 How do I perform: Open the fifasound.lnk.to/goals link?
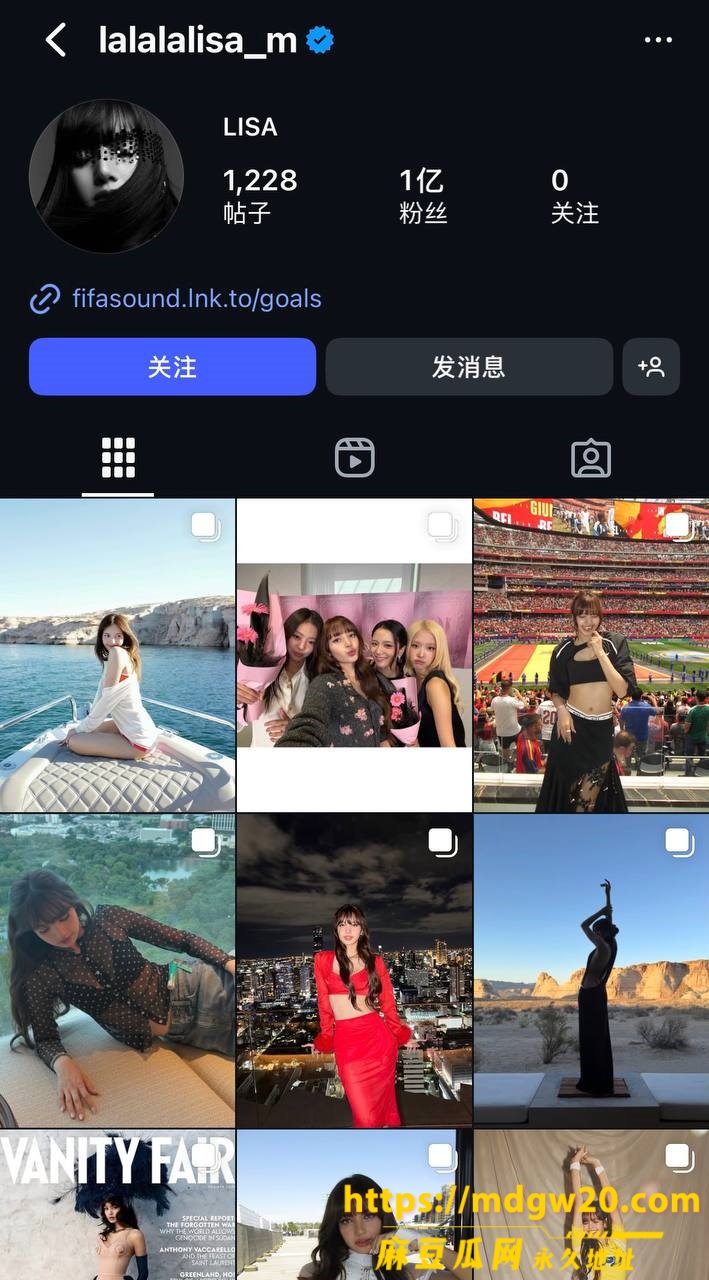pyautogui.click(x=197, y=298)
